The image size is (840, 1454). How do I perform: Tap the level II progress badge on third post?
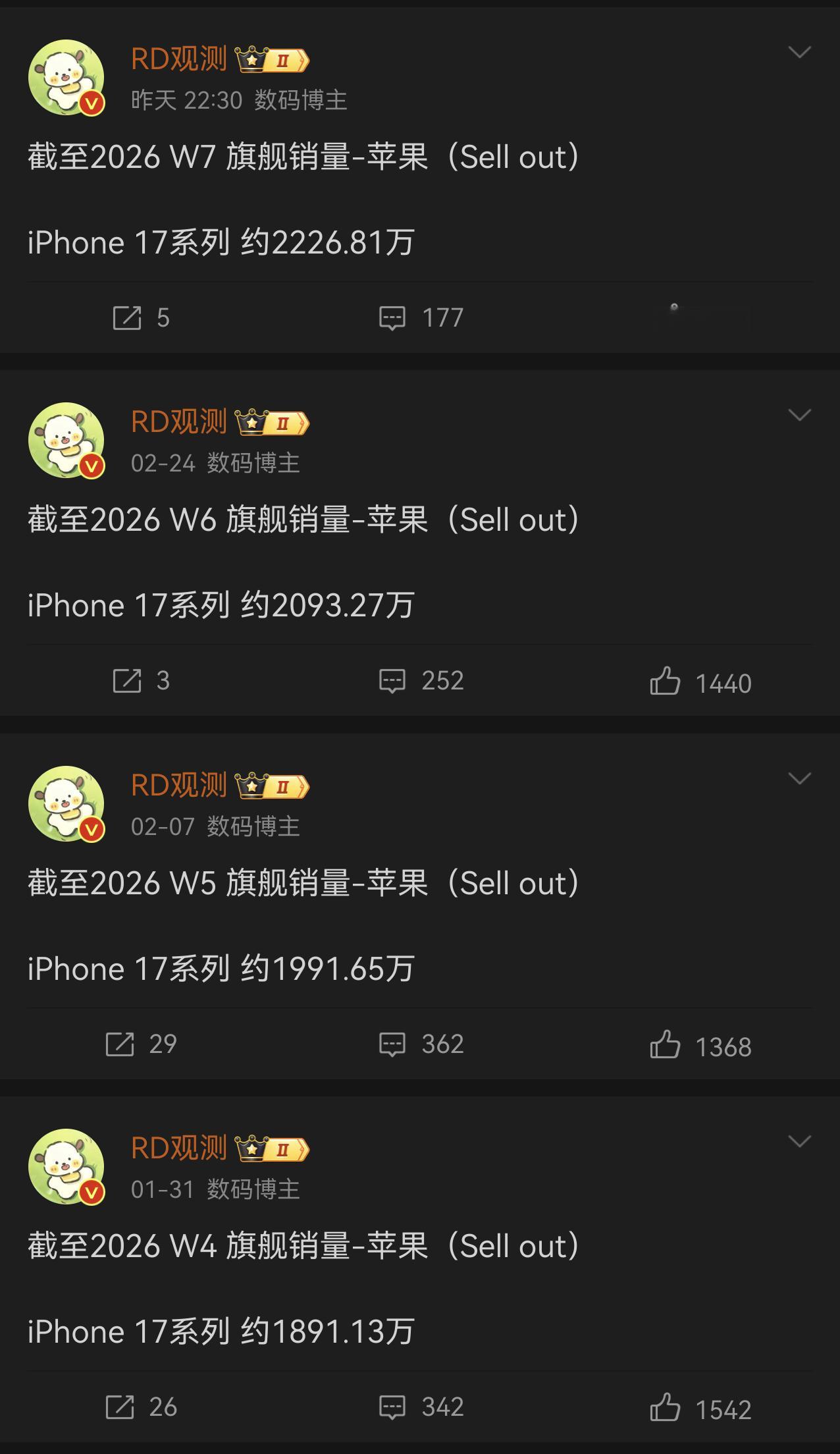(x=284, y=785)
